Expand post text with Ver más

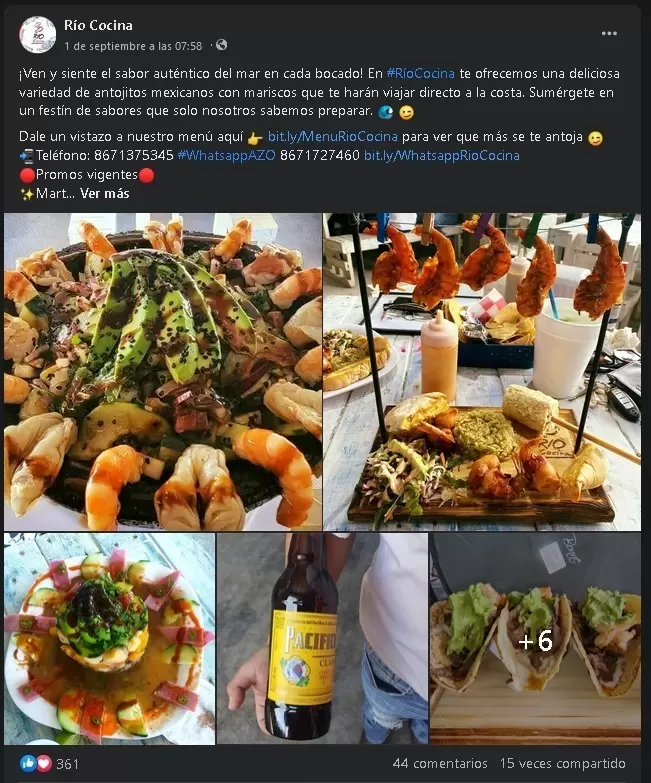click(104, 194)
